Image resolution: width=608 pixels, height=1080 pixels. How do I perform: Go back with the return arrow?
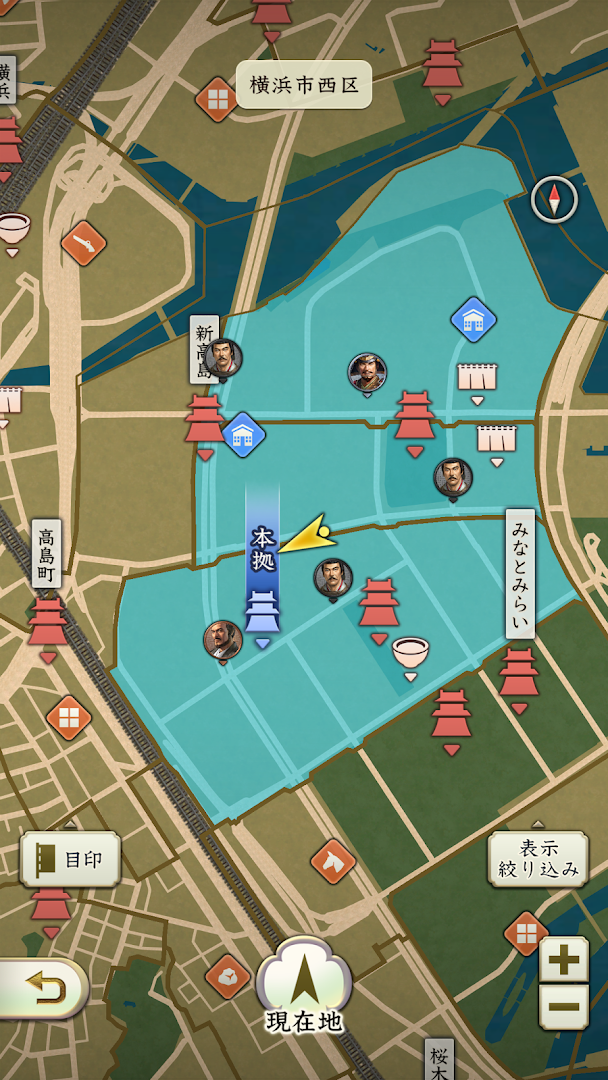pos(42,989)
